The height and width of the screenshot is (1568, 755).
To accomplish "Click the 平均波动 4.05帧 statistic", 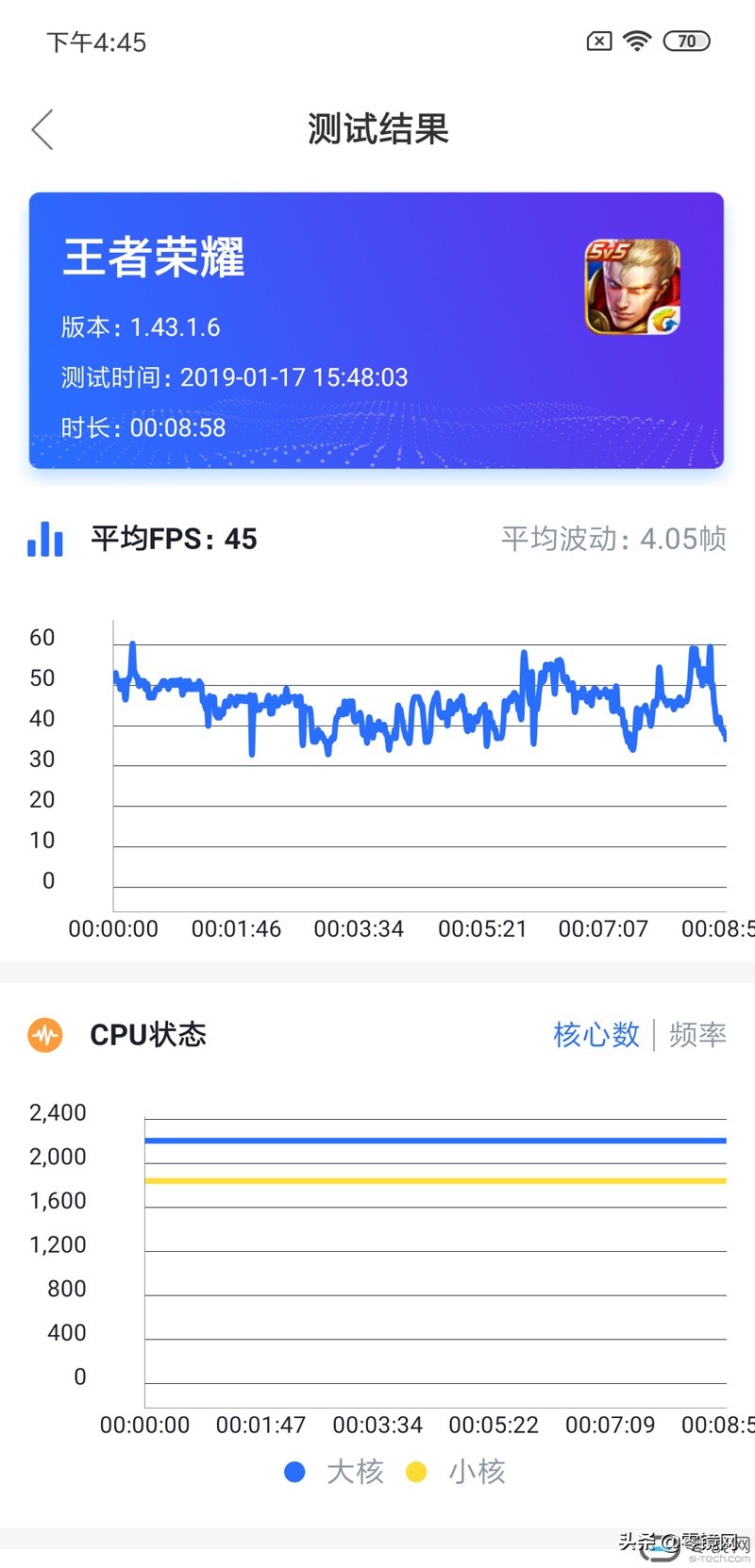I will 613,539.
